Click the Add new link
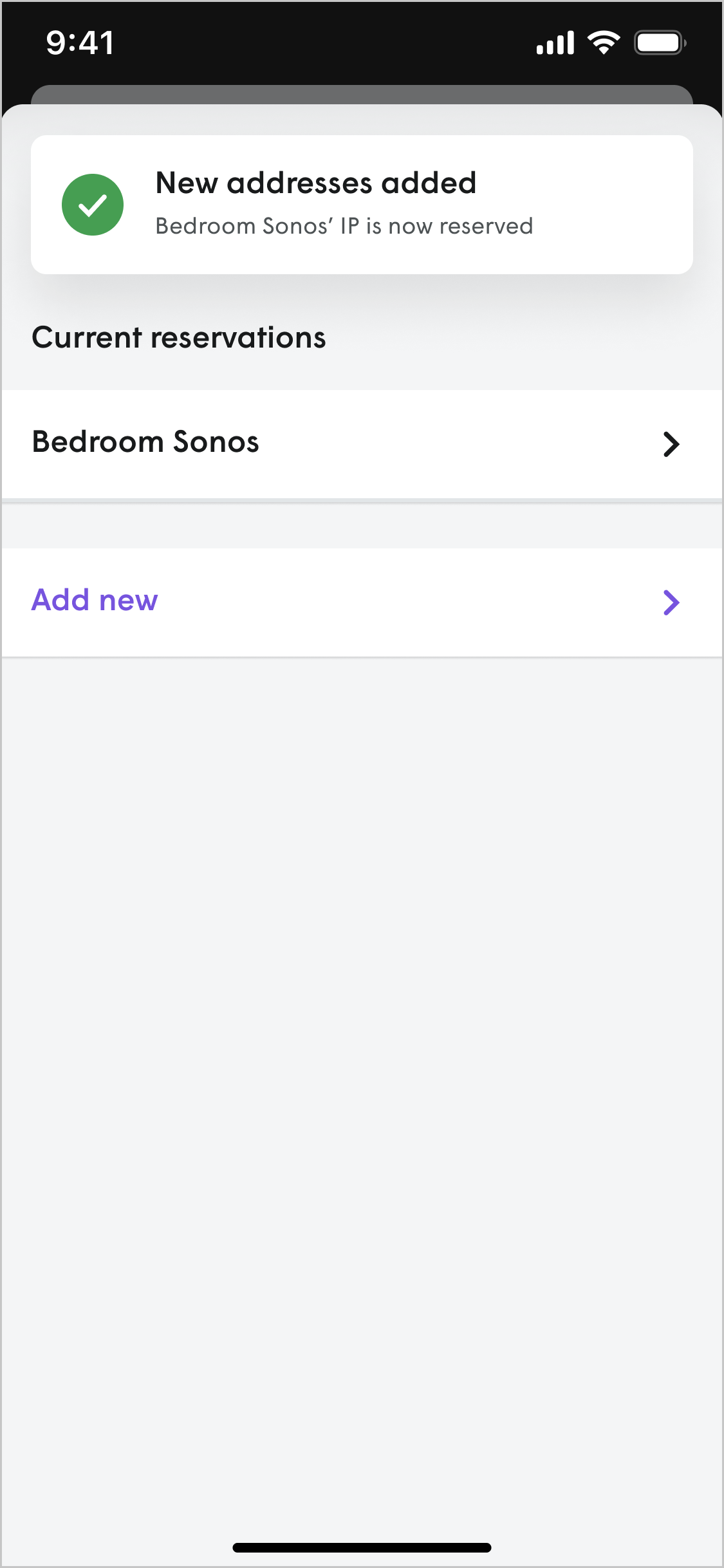The height and width of the screenshot is (1568, 724). coord(94,600)
